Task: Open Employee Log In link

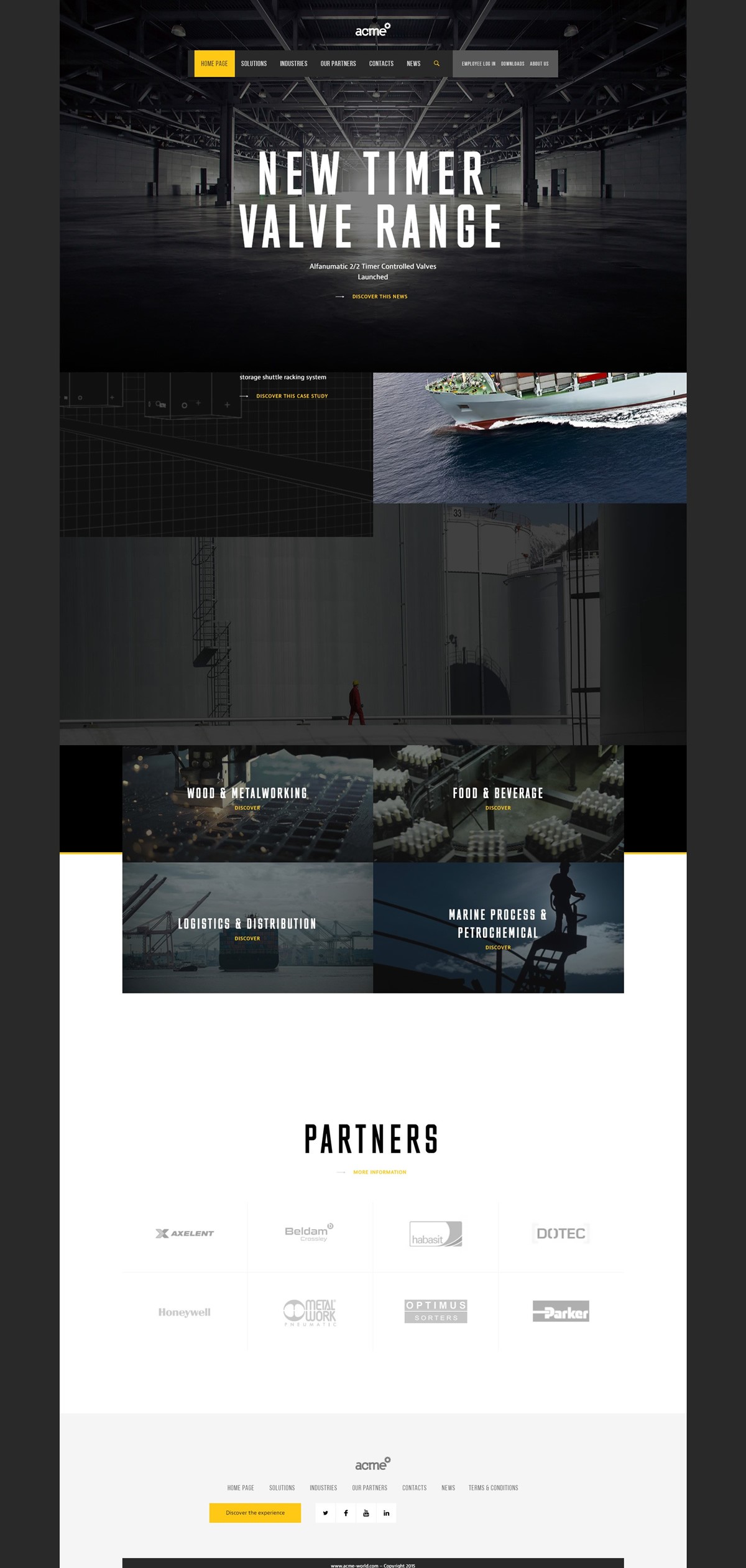Action: (478, 63)
